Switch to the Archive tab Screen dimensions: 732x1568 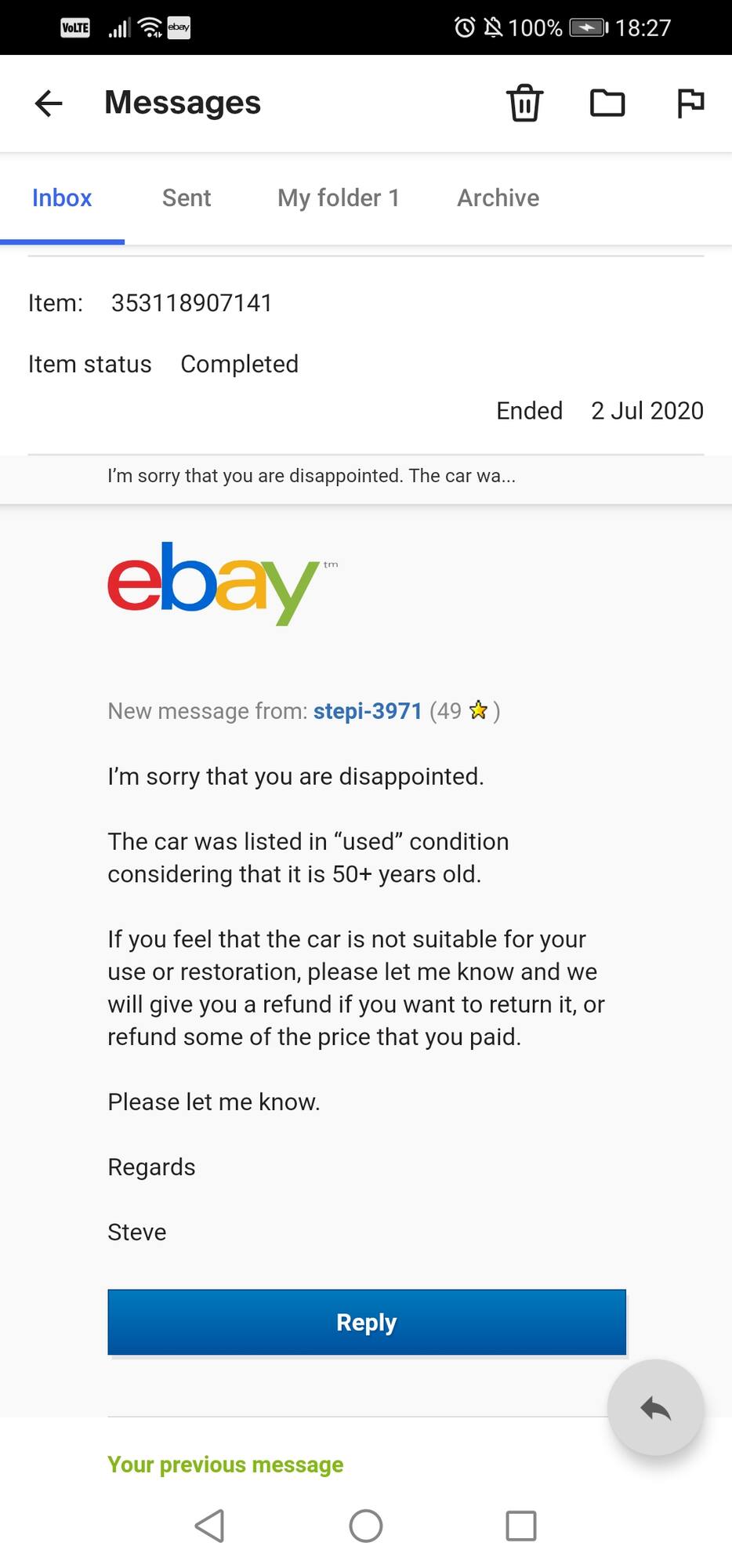tap(498, 198)
